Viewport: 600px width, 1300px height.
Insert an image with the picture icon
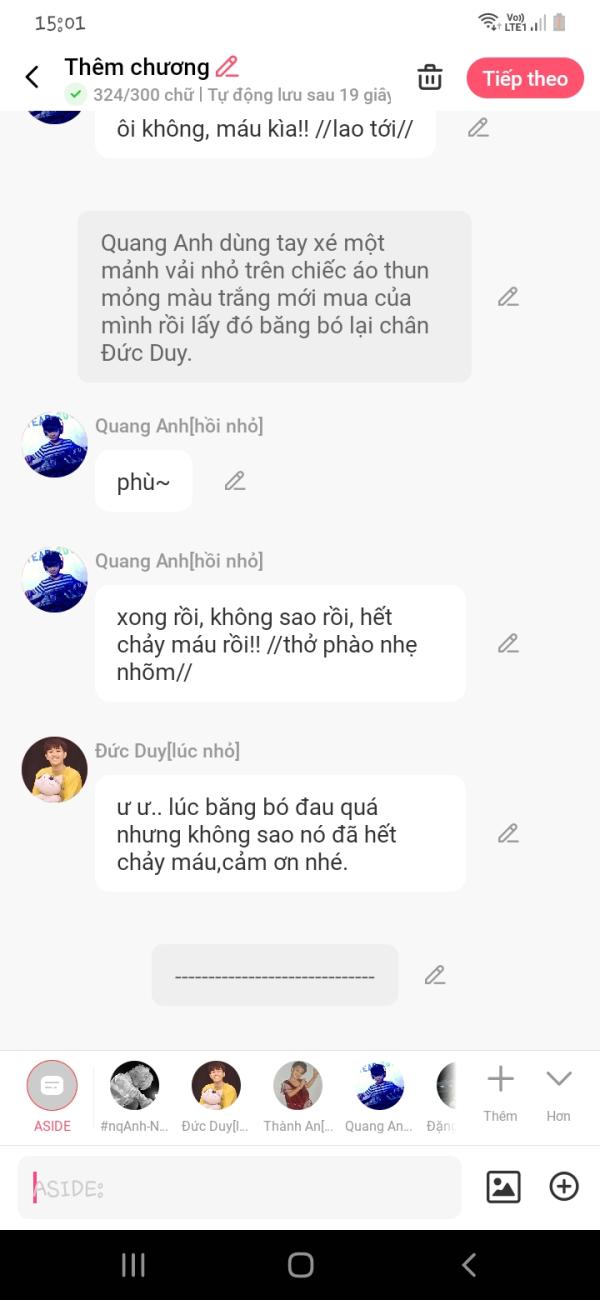click(504, 1187)
